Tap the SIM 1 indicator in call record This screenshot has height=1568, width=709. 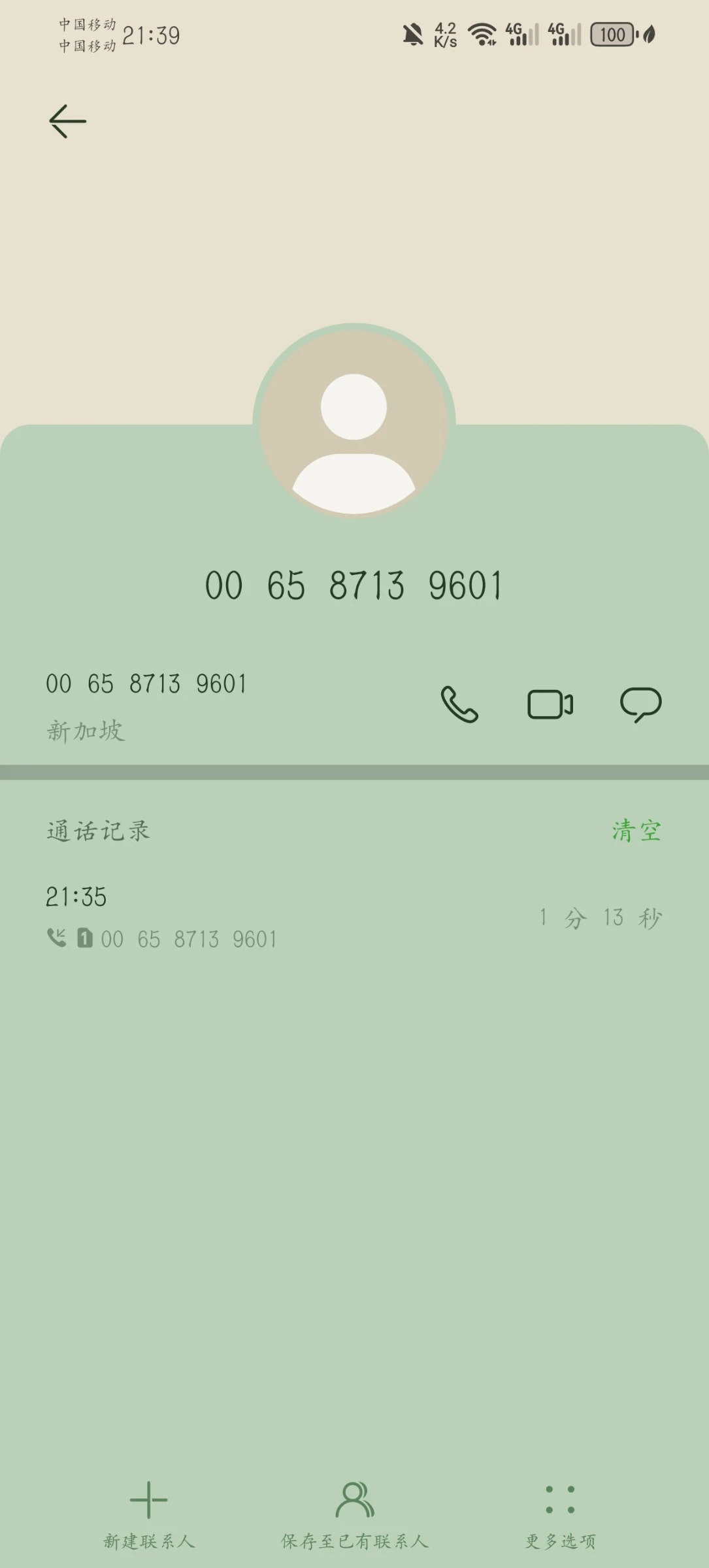click(x=84, y=939)
